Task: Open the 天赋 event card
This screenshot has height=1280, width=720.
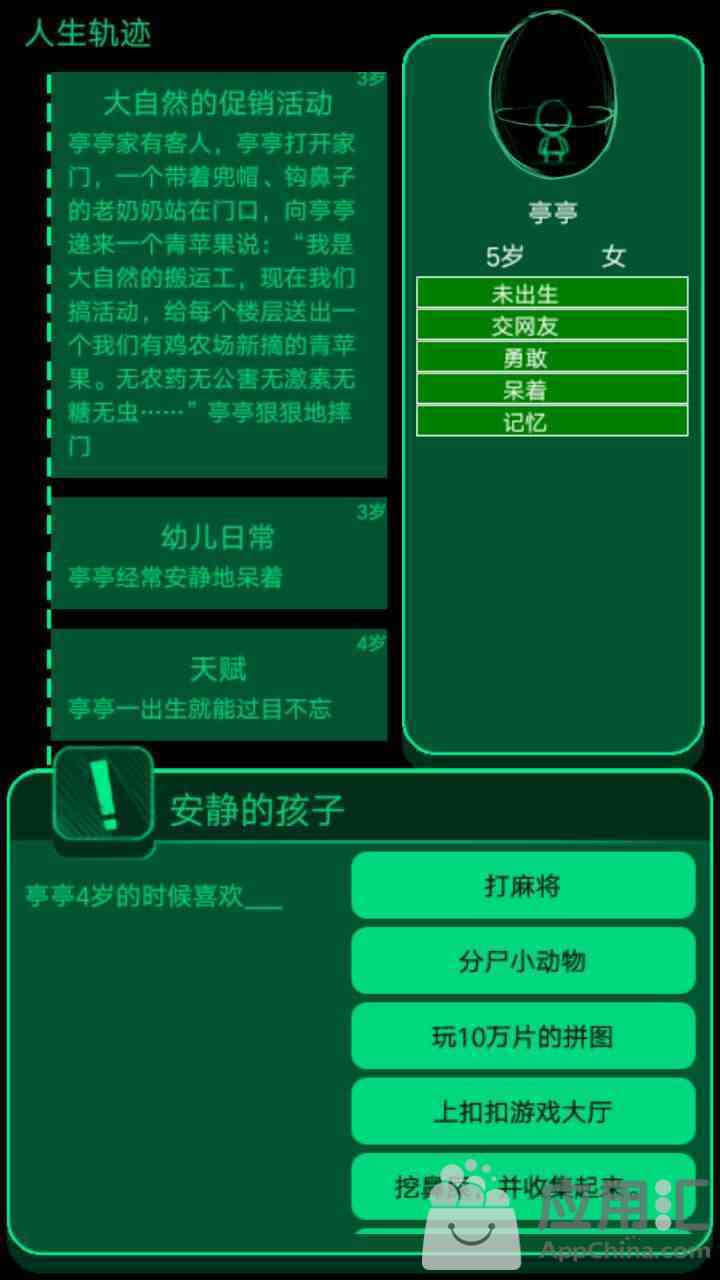Action: coord(219,685)
